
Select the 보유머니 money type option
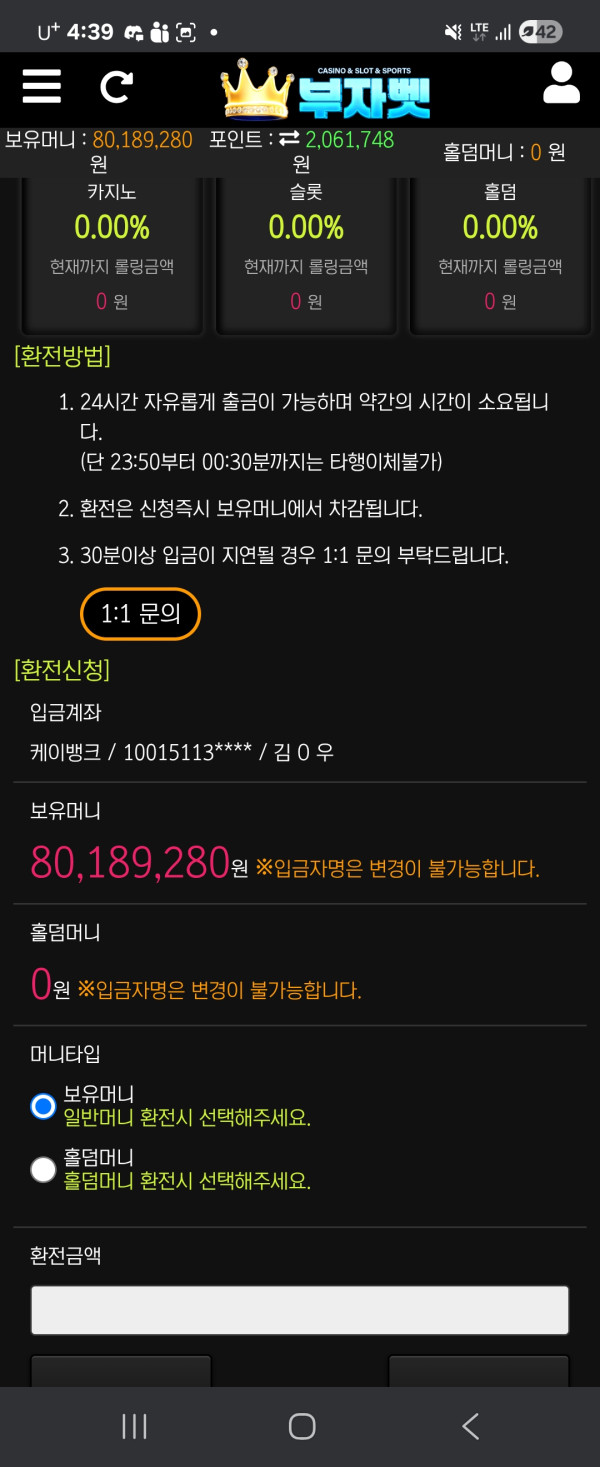[x=43, y=1106]
